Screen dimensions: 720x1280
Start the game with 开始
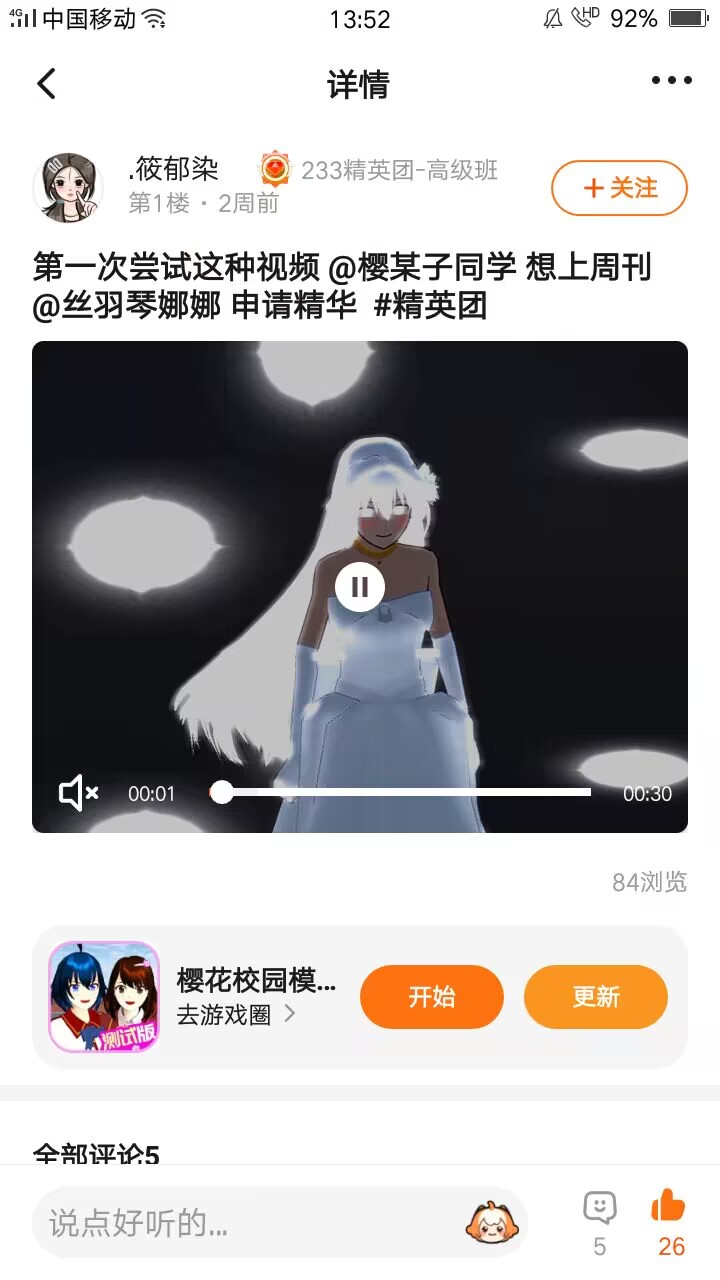[431, 997]
